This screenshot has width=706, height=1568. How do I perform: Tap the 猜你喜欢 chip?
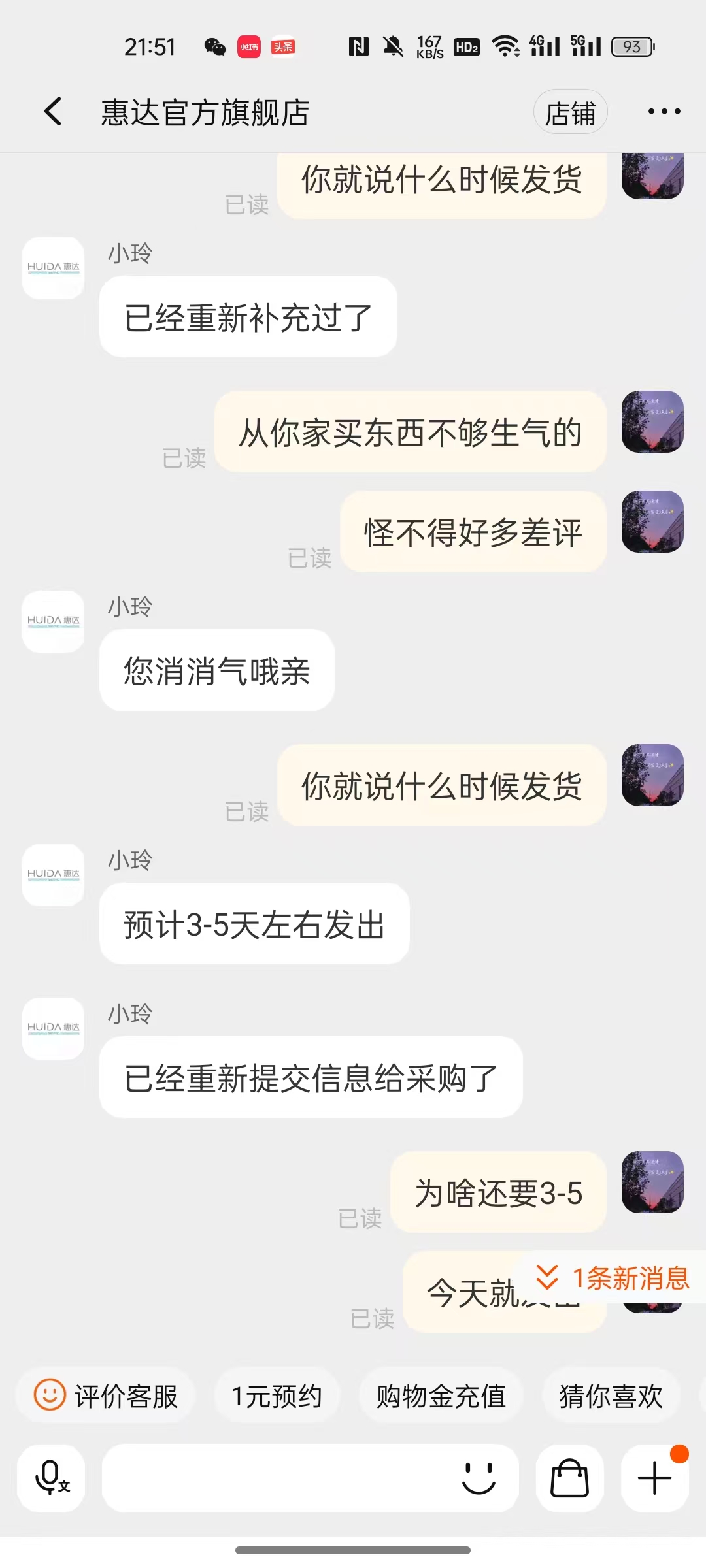pos(611,1396)
